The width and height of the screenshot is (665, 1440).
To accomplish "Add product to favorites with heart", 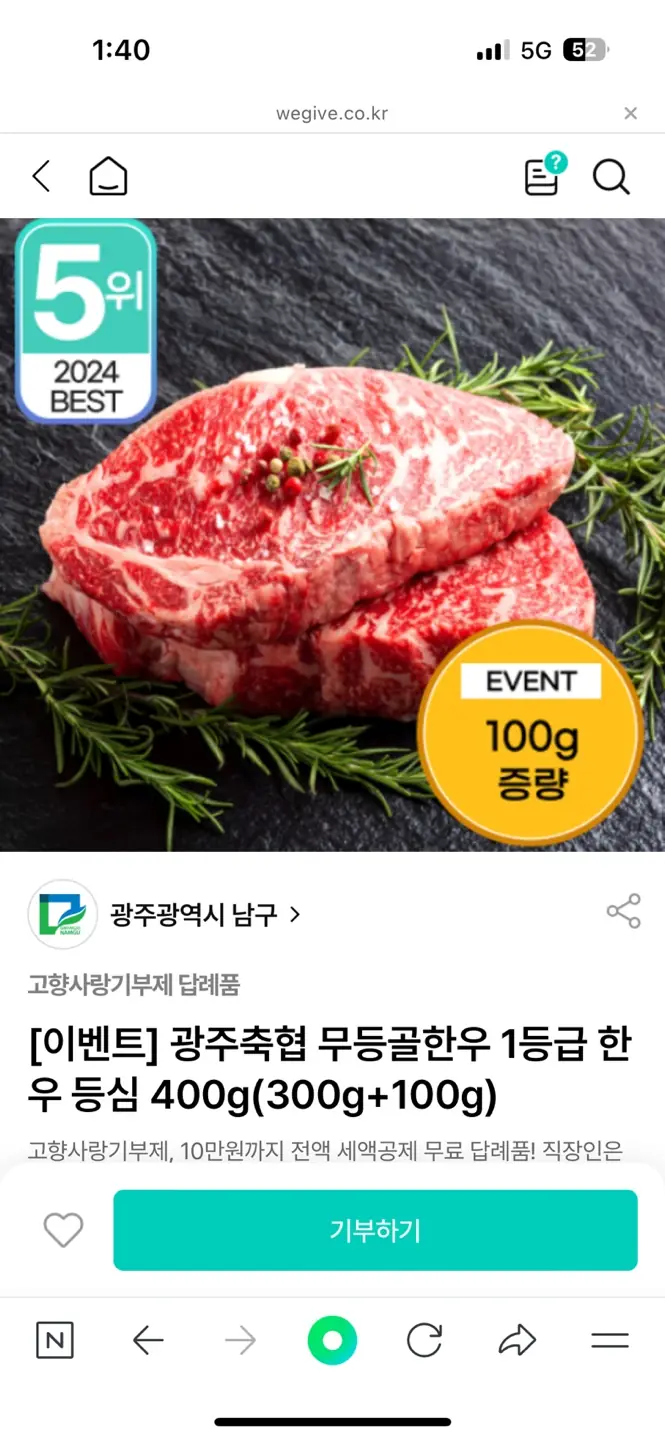I will point(63,1230).
